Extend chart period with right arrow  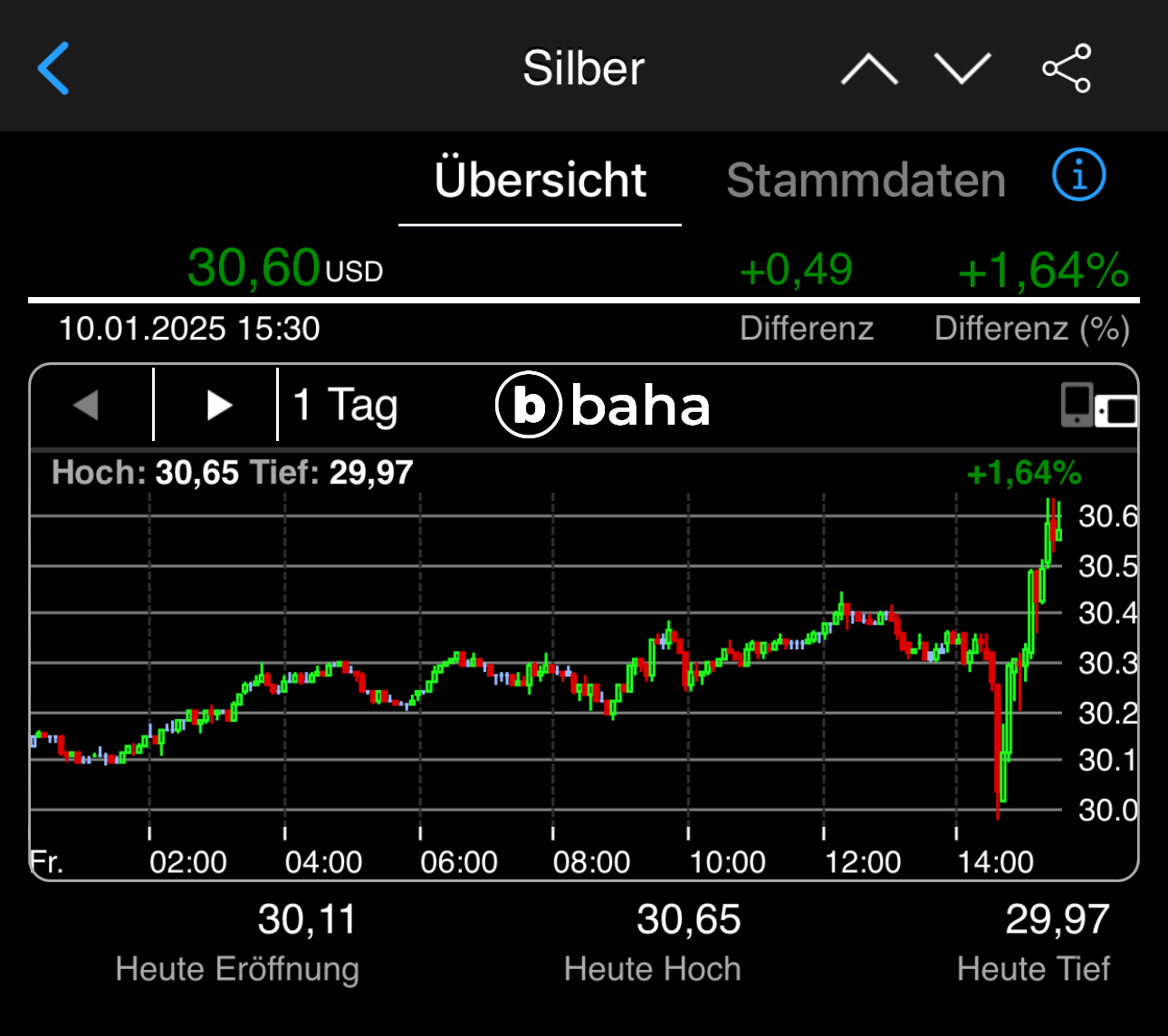point(217,405)
